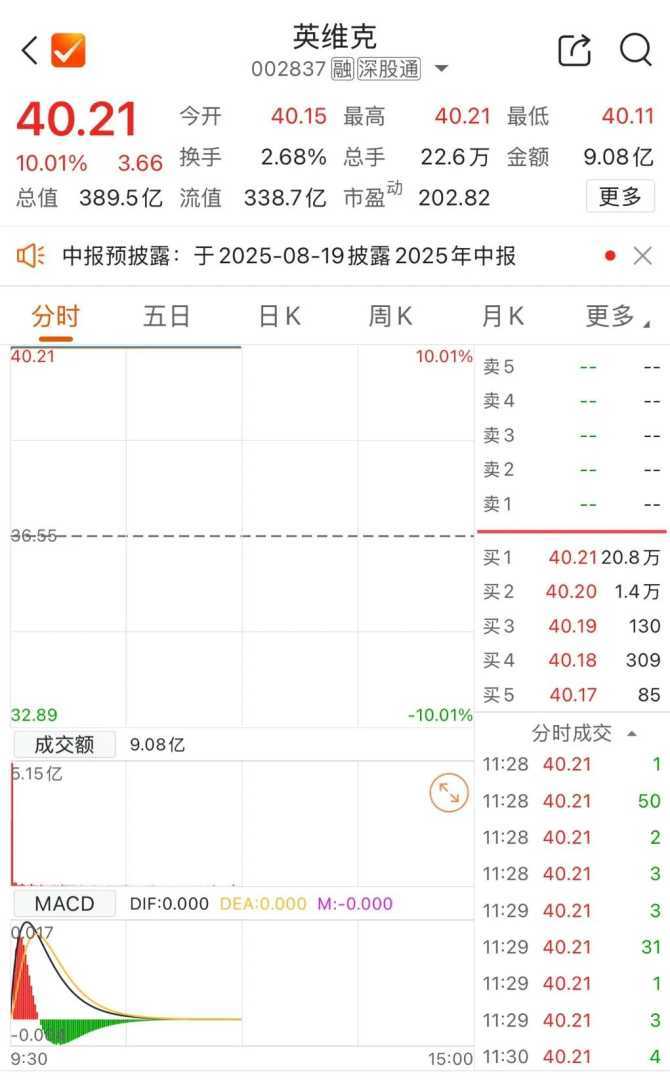Switch to the 分时 chart tab

[55, 317]
